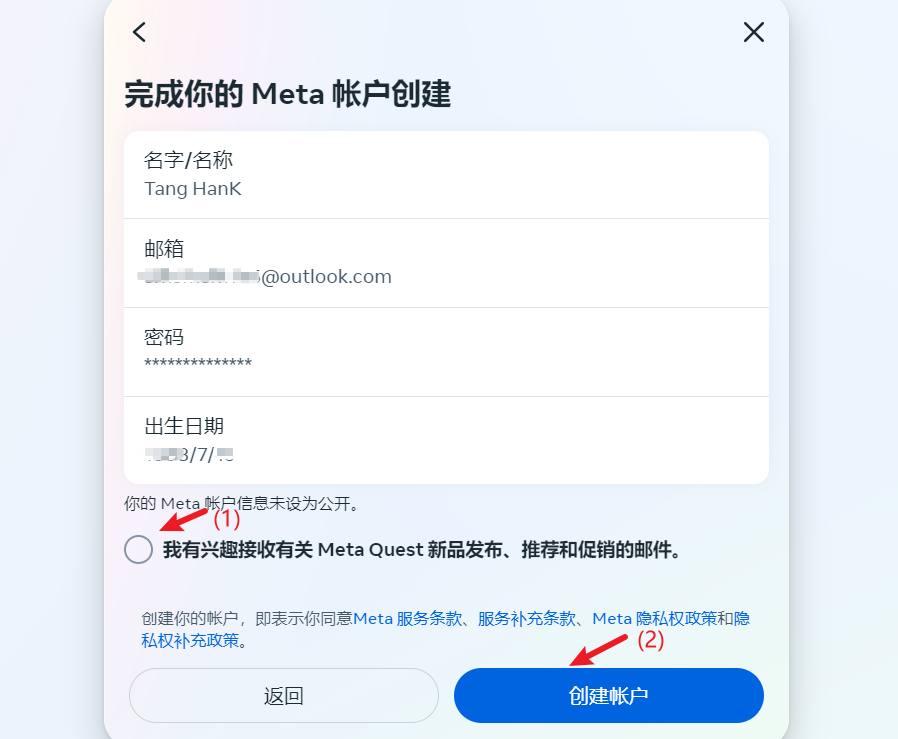Edit the 邮箱 row

446,263
